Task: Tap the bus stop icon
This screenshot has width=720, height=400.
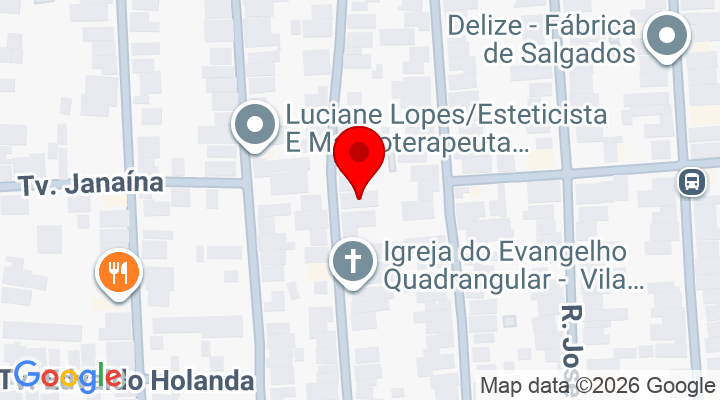Action: click(x=691, y=182)
